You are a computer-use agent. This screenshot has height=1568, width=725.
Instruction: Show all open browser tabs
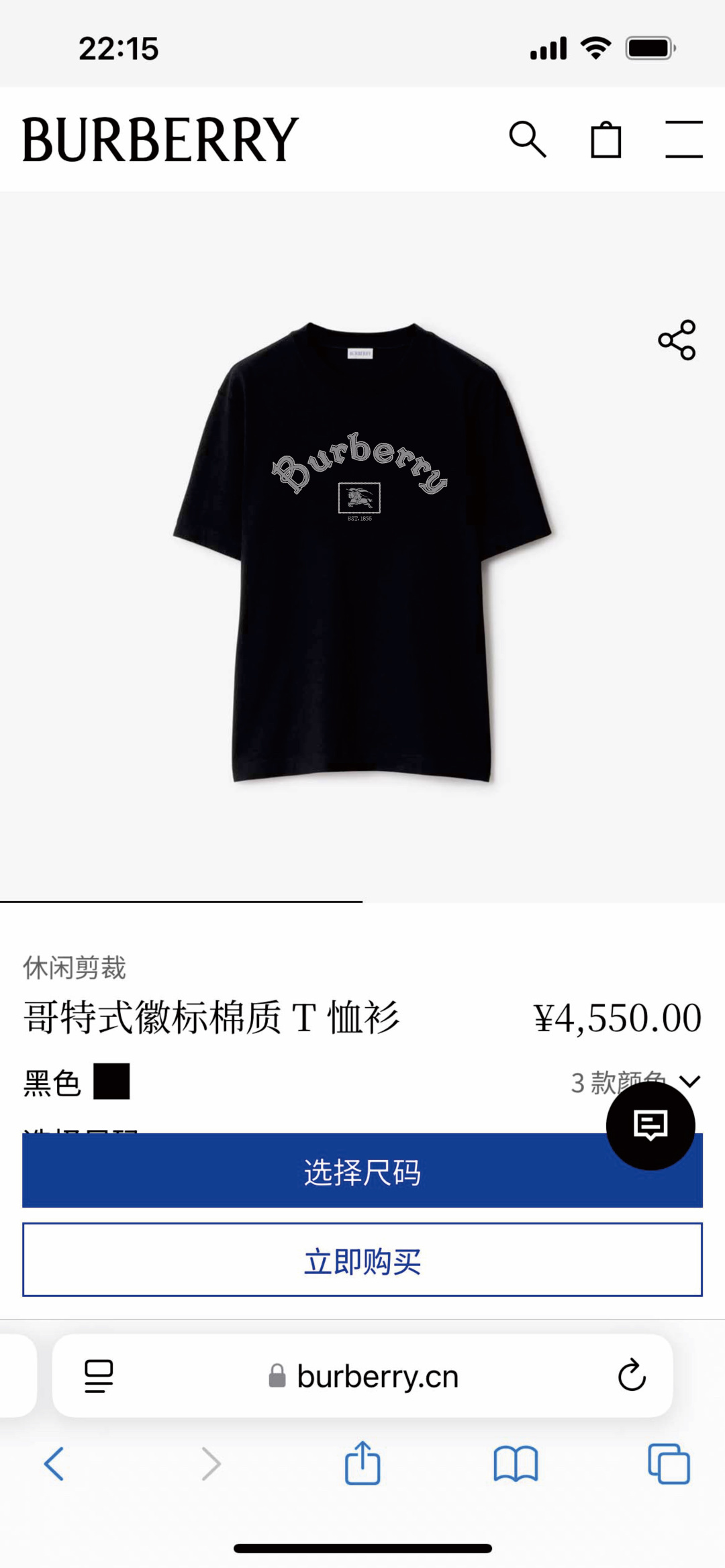click(x=669, y=1465)
